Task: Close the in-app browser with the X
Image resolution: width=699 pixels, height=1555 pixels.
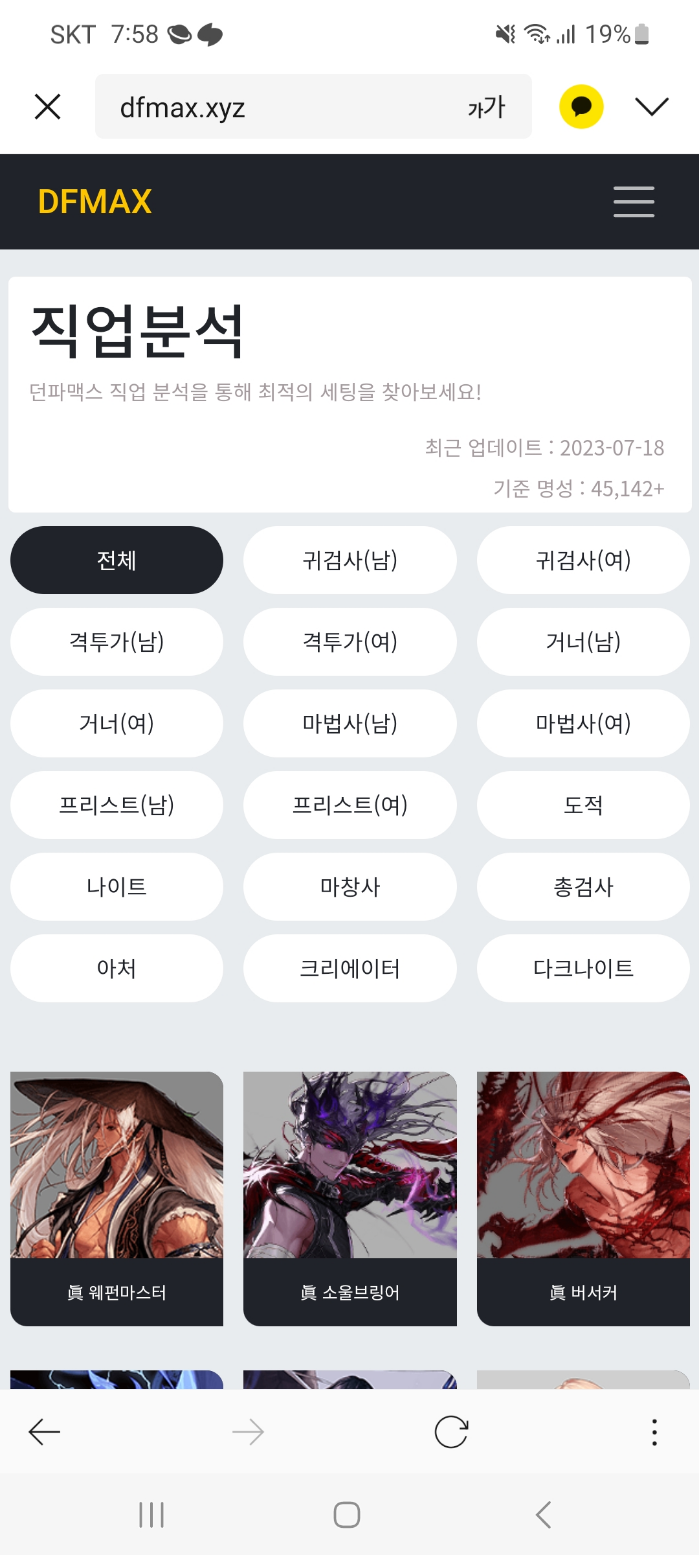Action: point(47,107)
